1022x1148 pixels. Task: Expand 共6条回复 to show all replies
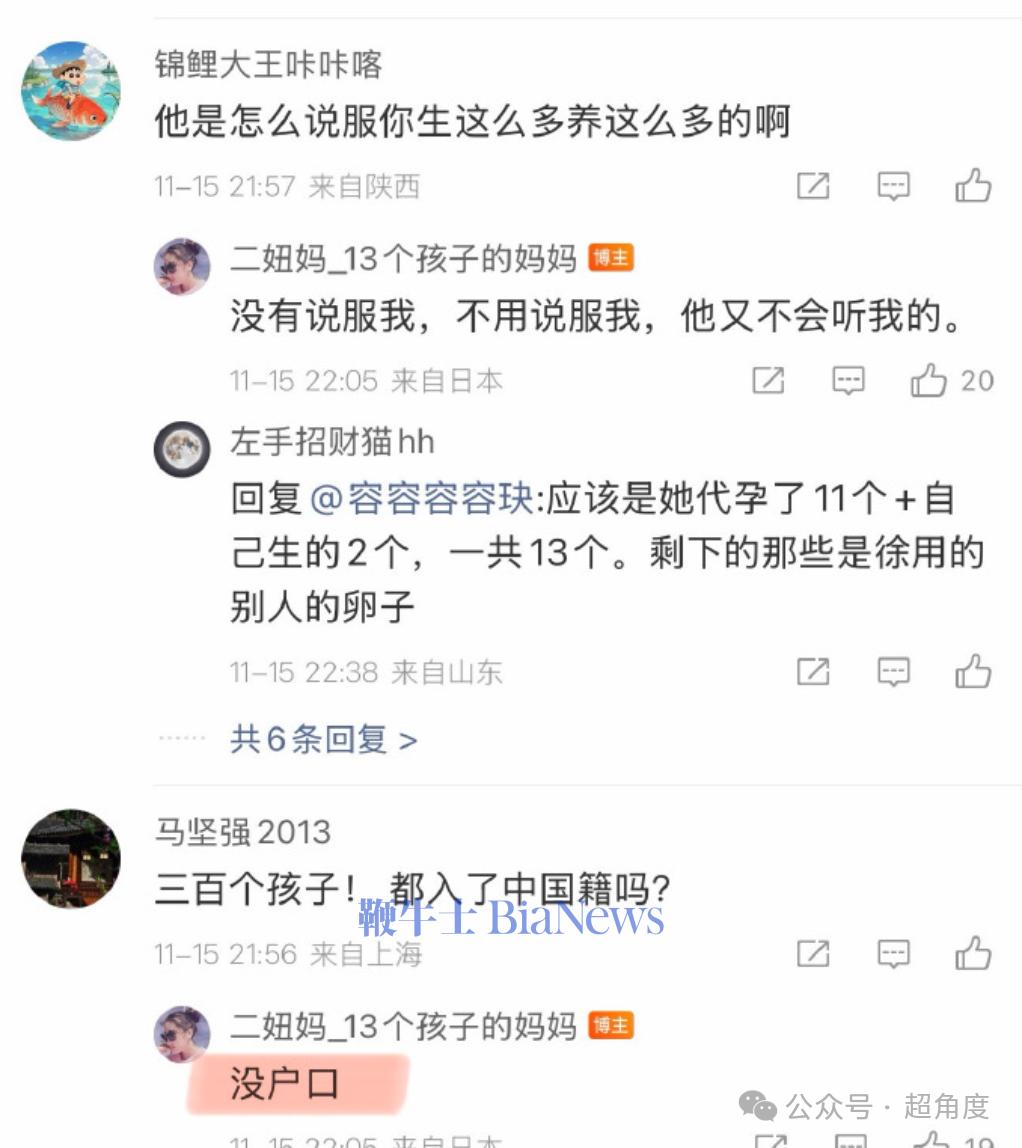[322, 738]
